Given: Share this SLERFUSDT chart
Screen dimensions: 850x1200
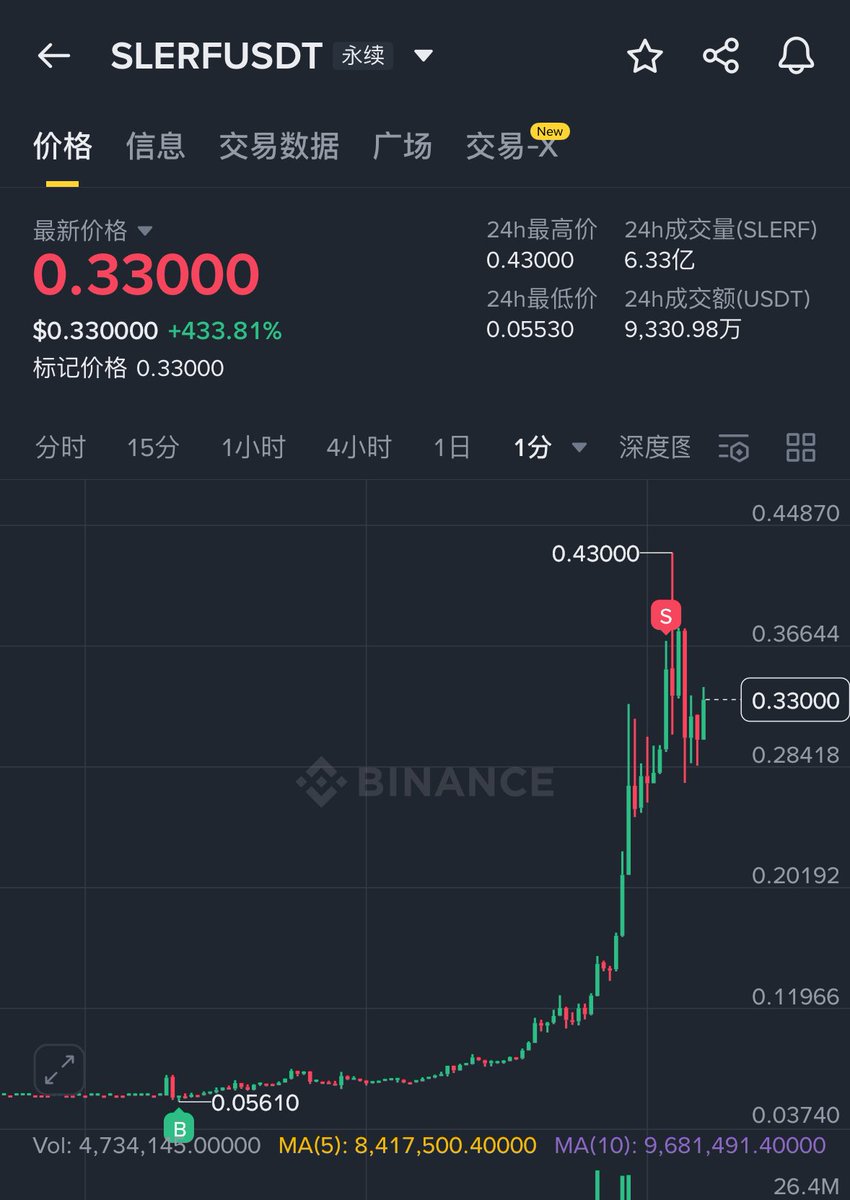Looking at the screenshot, I should coord(721,56).
